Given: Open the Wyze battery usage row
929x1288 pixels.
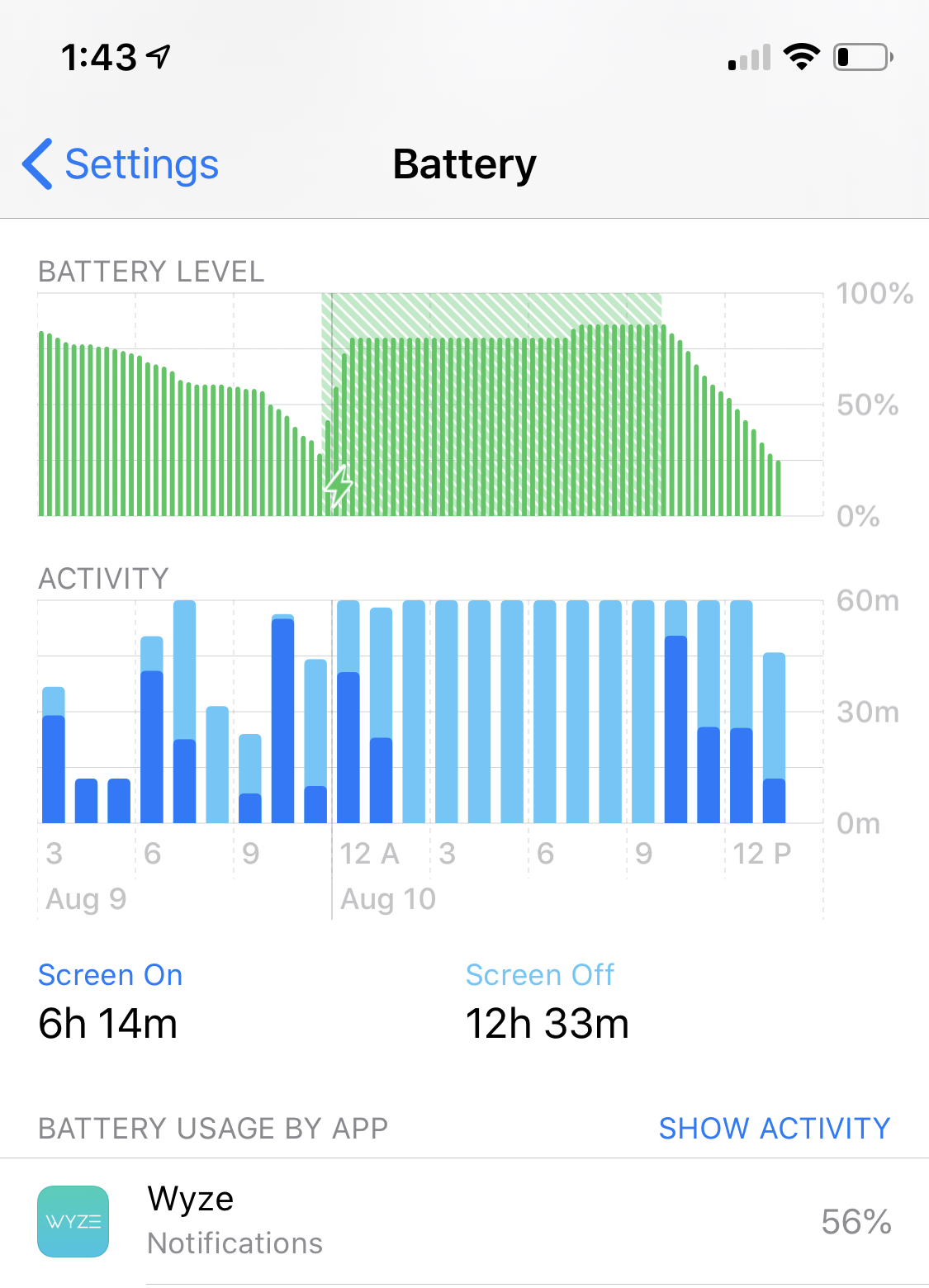Looking at the screenshot, I should pyautogui.click(x=464, y=1221).
